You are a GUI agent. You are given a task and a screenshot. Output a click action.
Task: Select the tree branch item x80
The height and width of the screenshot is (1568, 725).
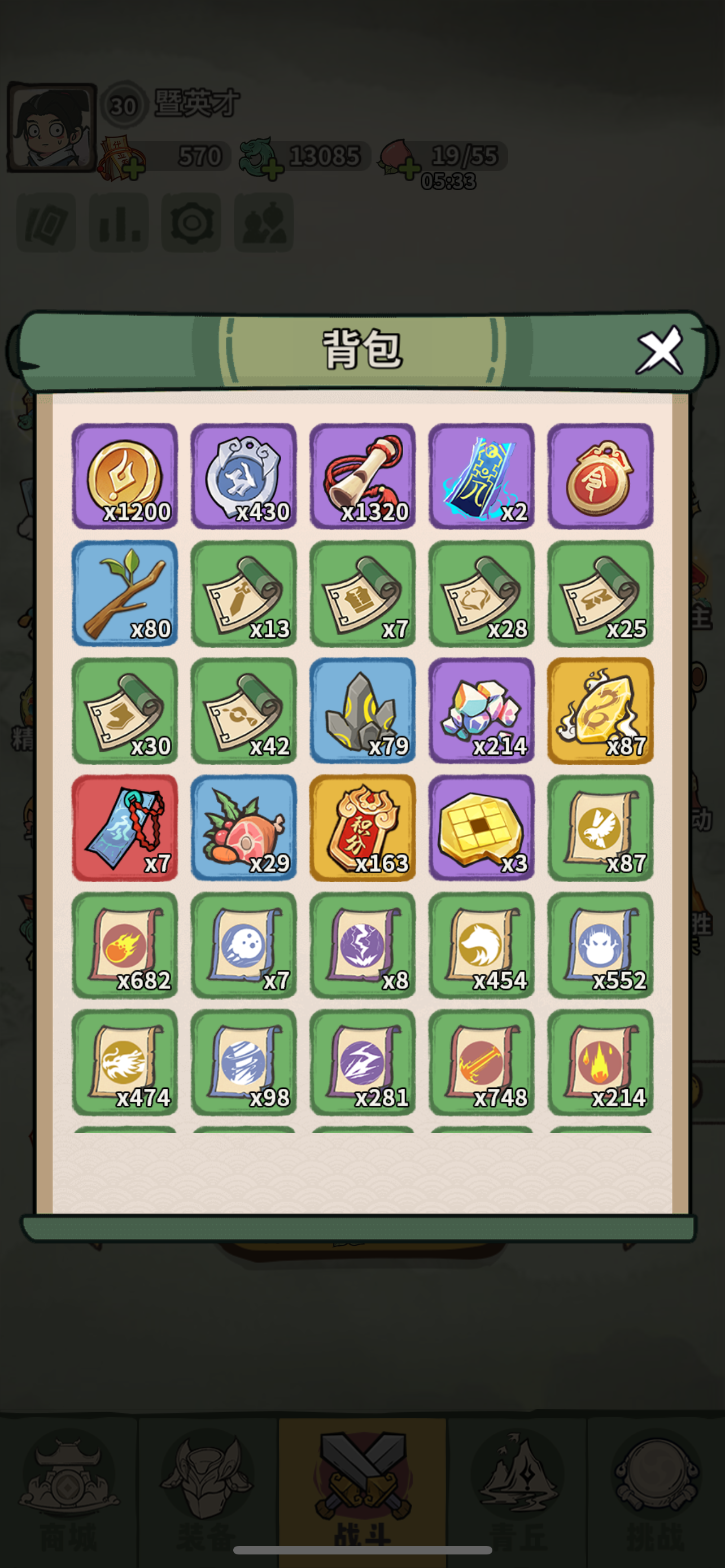click(x=125, y=593)
